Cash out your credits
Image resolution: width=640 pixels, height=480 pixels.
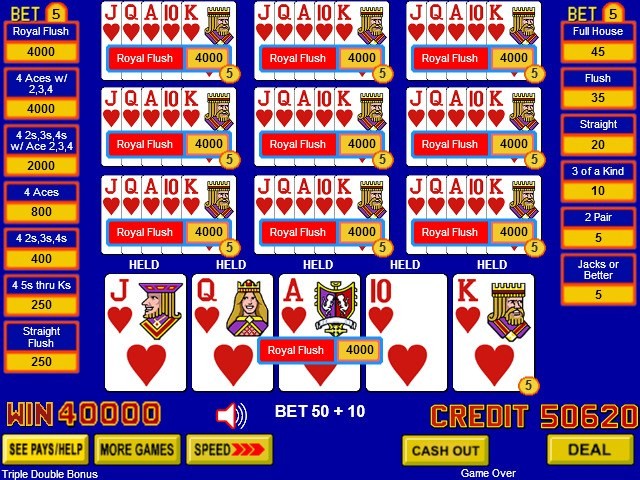click(x=445, y=450)
